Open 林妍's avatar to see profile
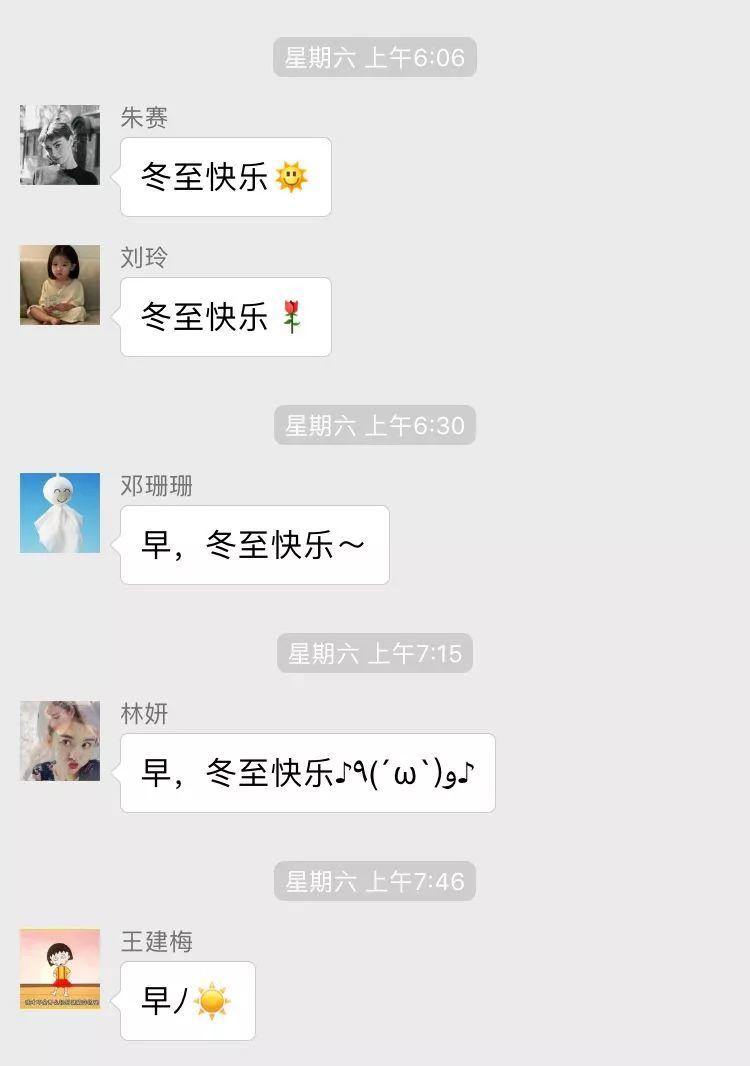Image resolution: width=750 pixels, height=1066 pixels. click(60, 741)
